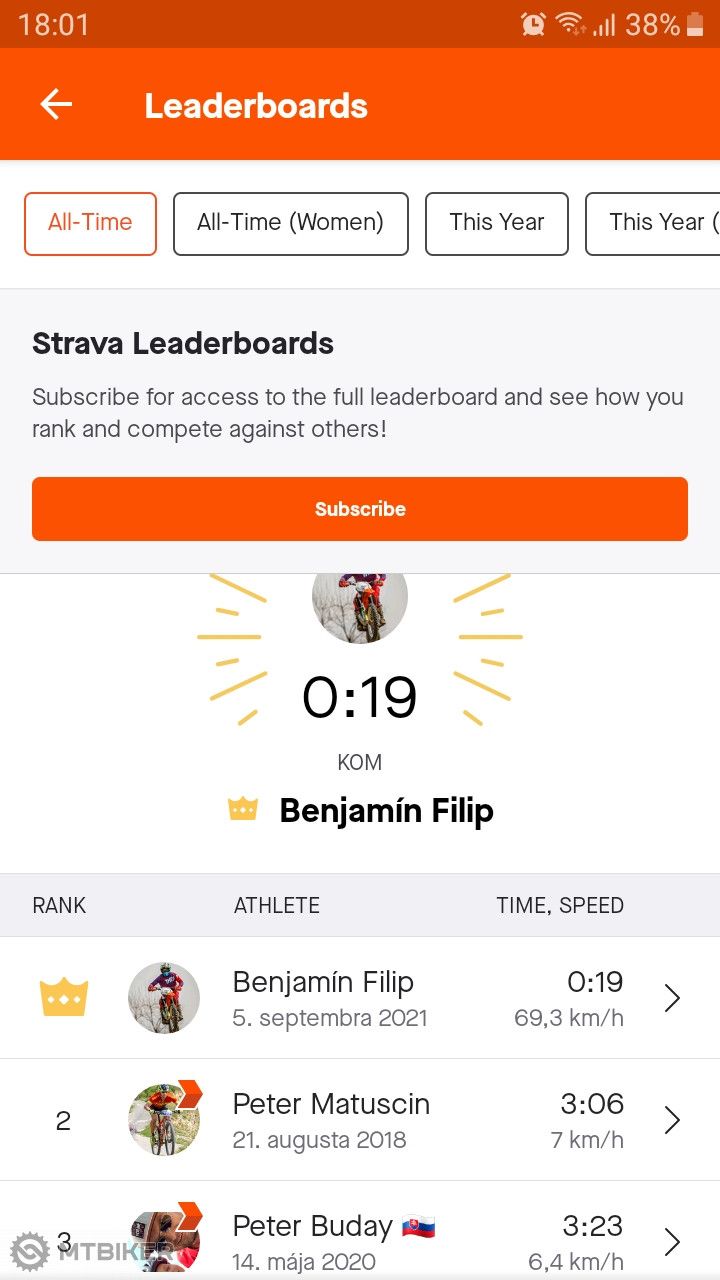This screenshot has height=1280, width=720.
Task: Switch to the partially visible This Year tab
Action: [x=662, y=224]
